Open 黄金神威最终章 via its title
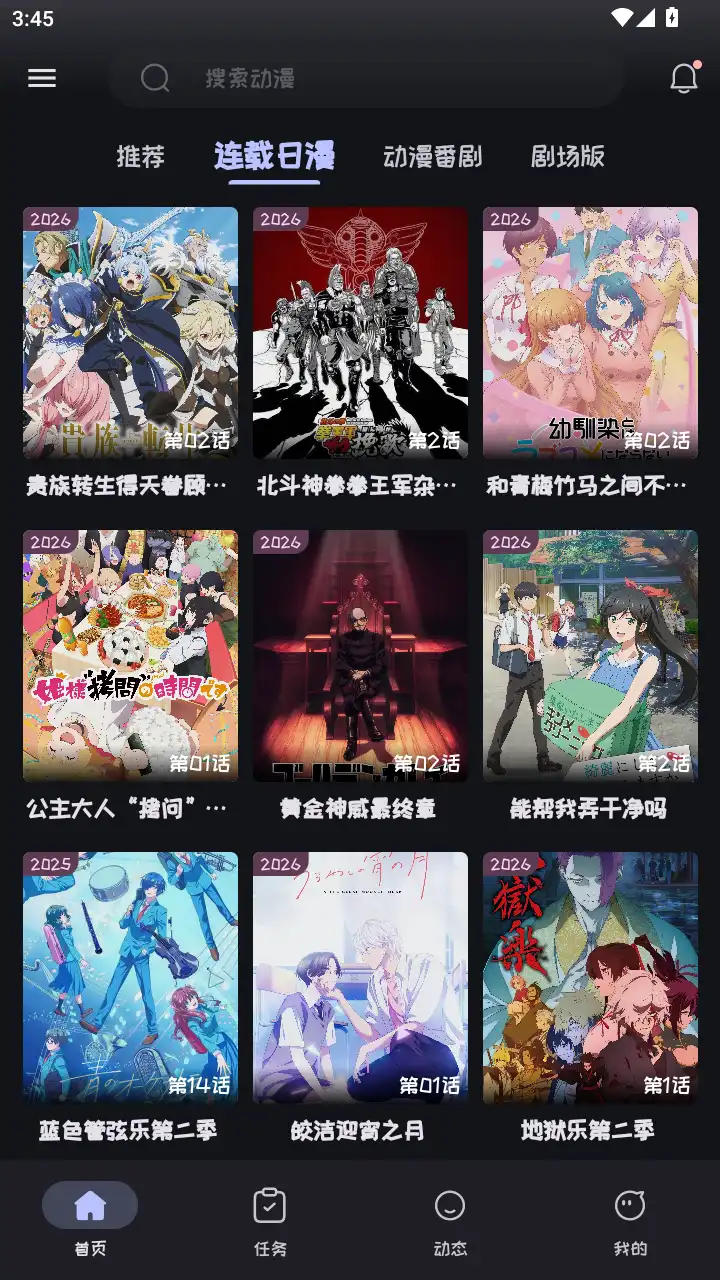This screenshot has height=1280, width=720. [360, 808]
